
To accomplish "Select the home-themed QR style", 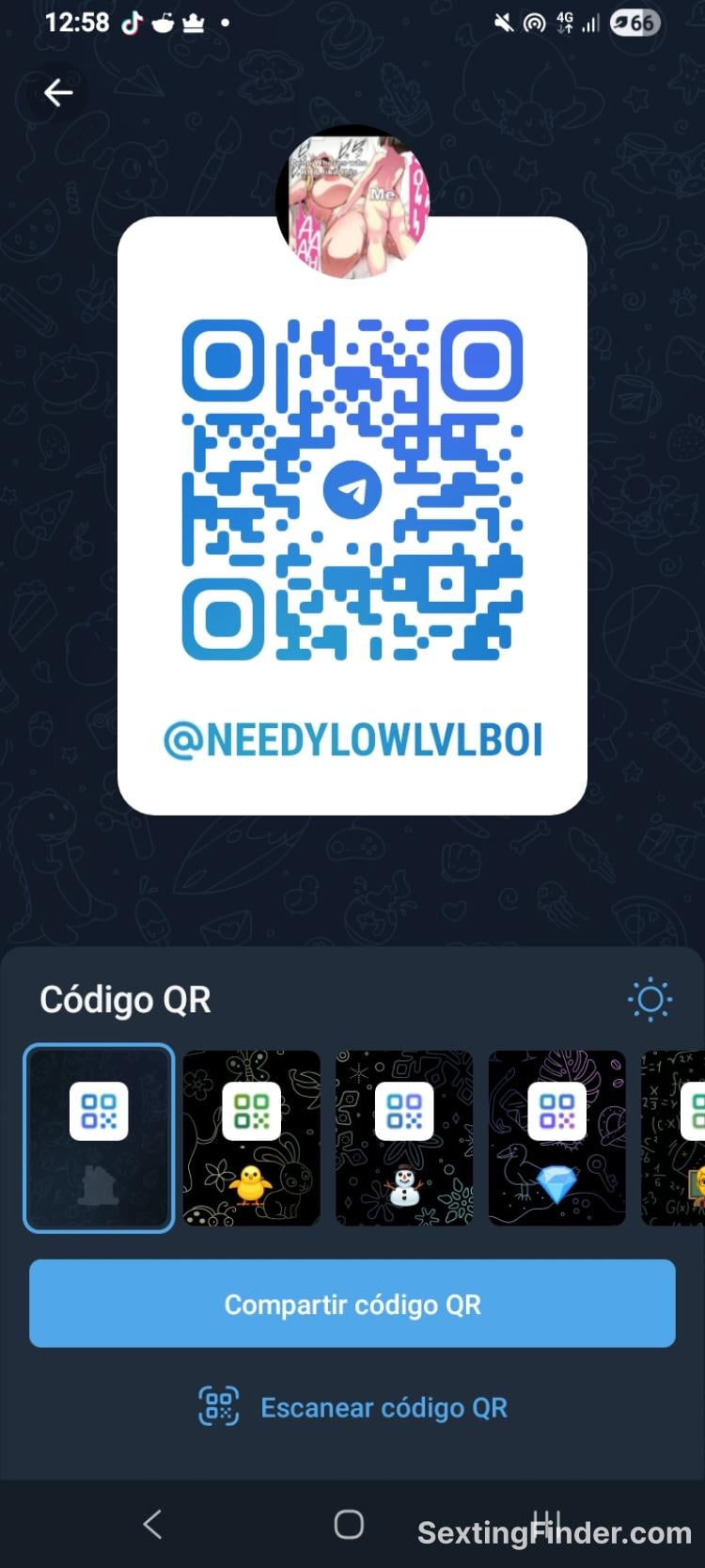I will (99, 1138).
